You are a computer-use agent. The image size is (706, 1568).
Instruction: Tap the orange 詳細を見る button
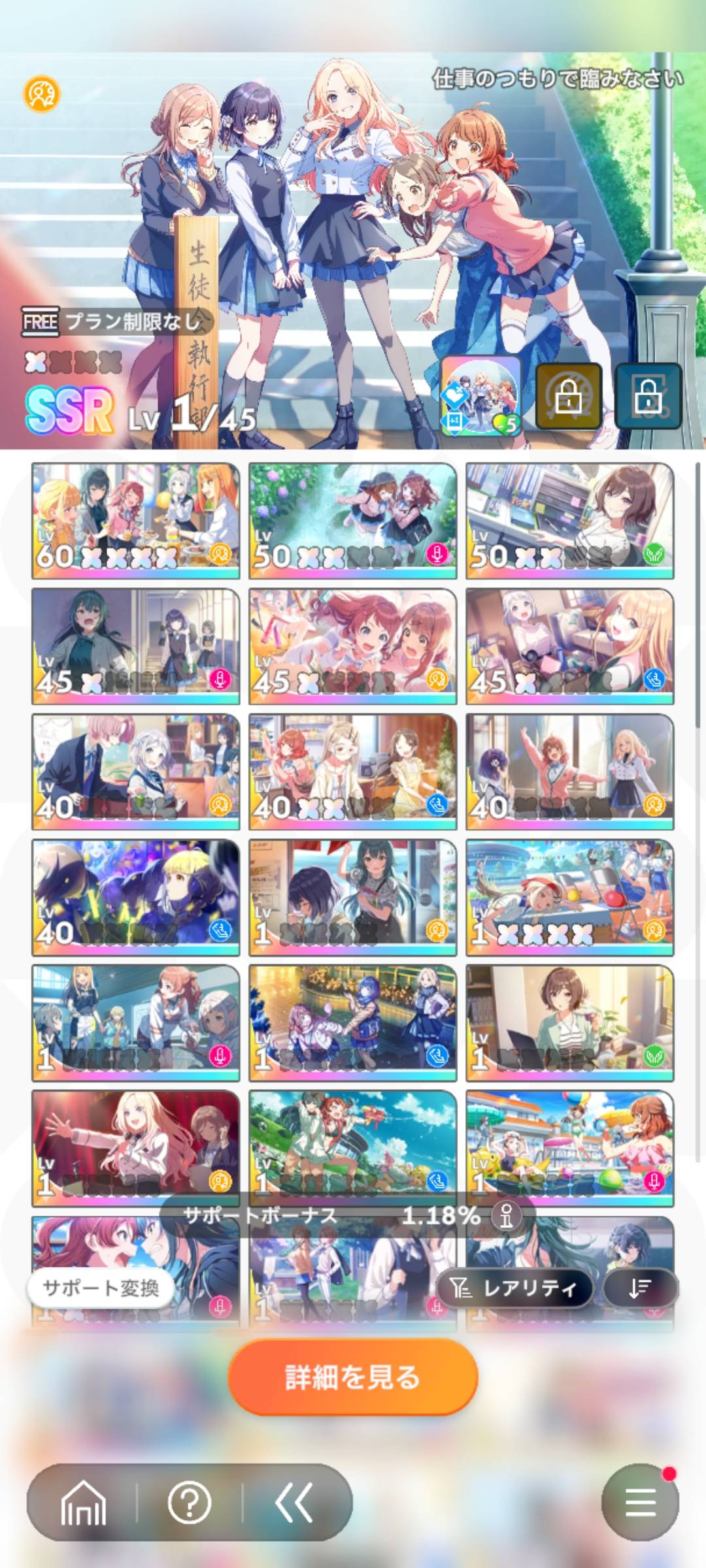pos(352,1377)
